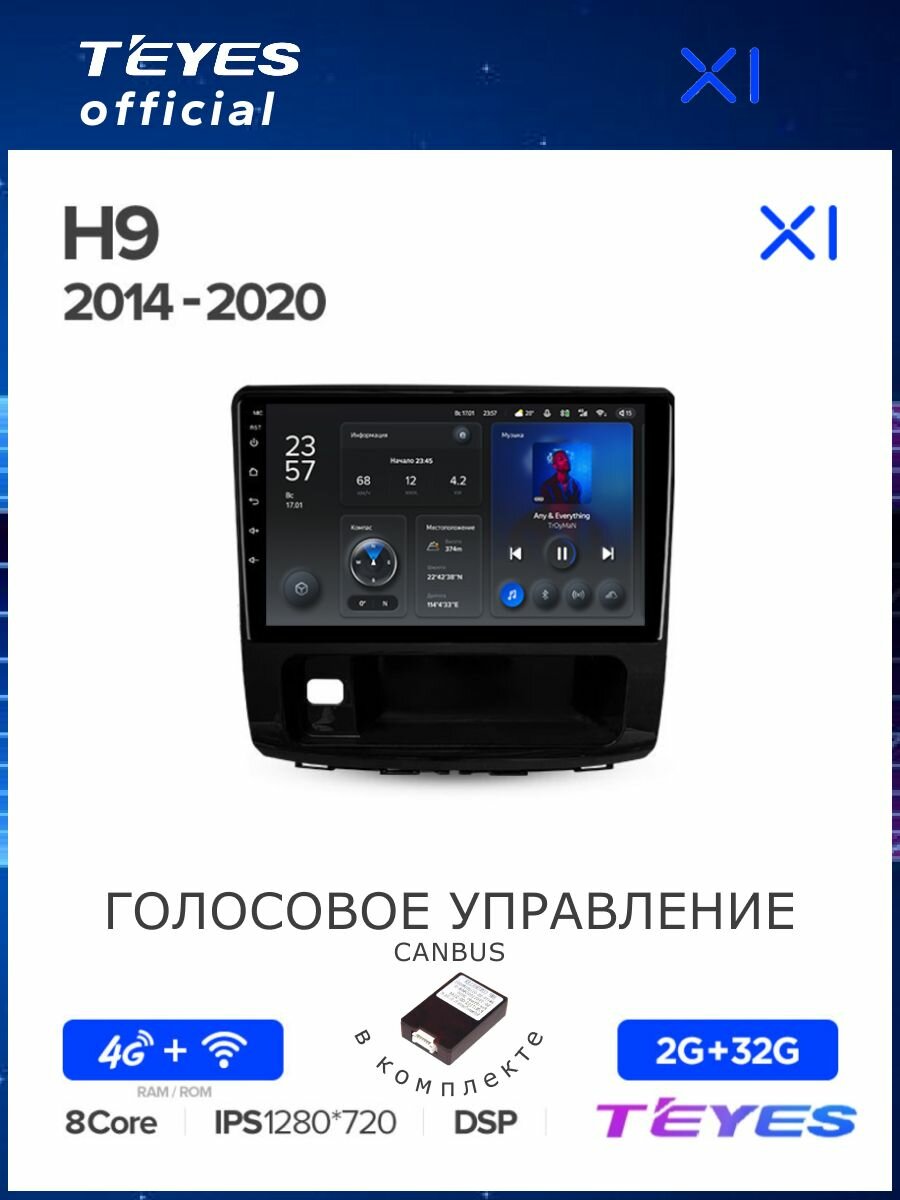The width and height of the screenshot is (900, 1200).
Task: Tap the volume level indicator in status bar
Action: point(626,413)
